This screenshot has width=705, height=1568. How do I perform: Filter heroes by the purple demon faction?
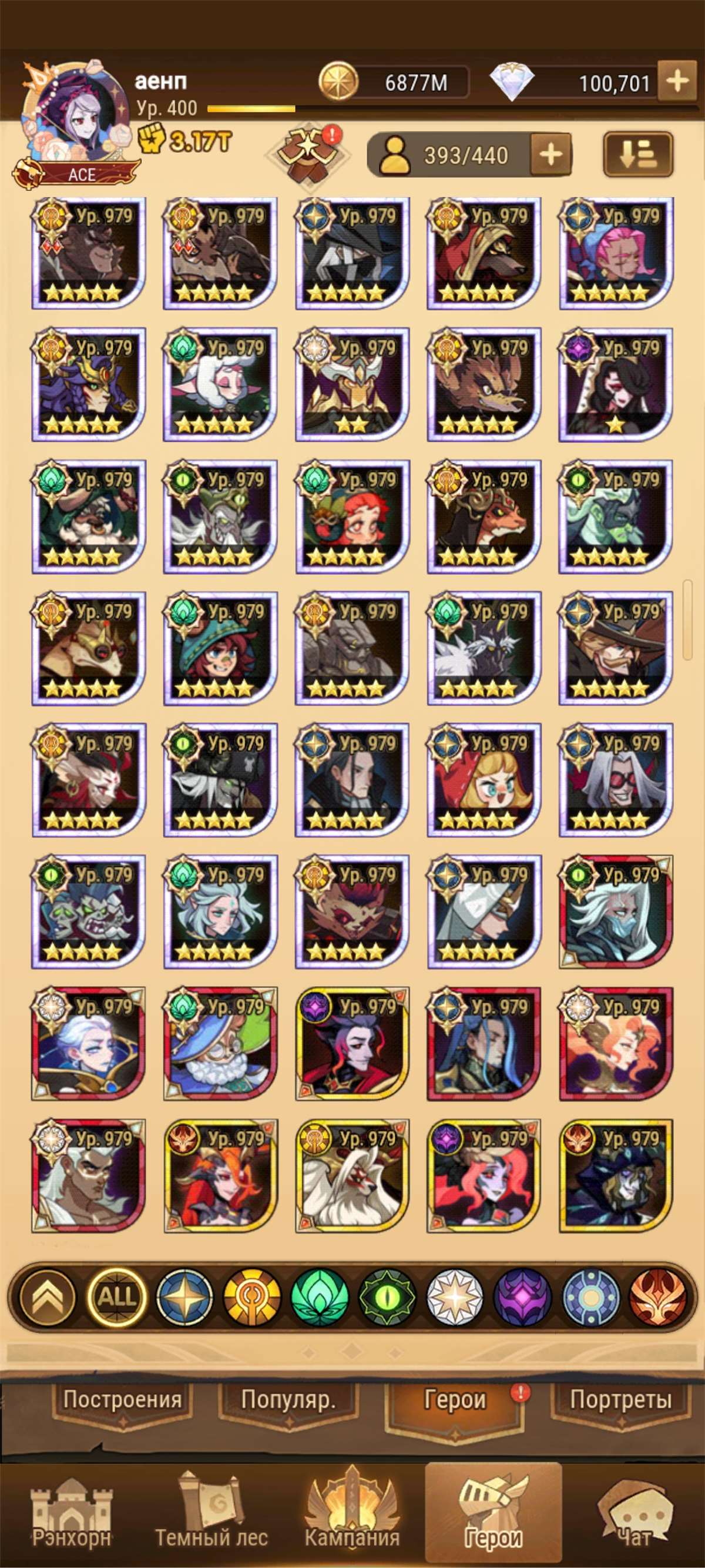(x=522, y=1297)
